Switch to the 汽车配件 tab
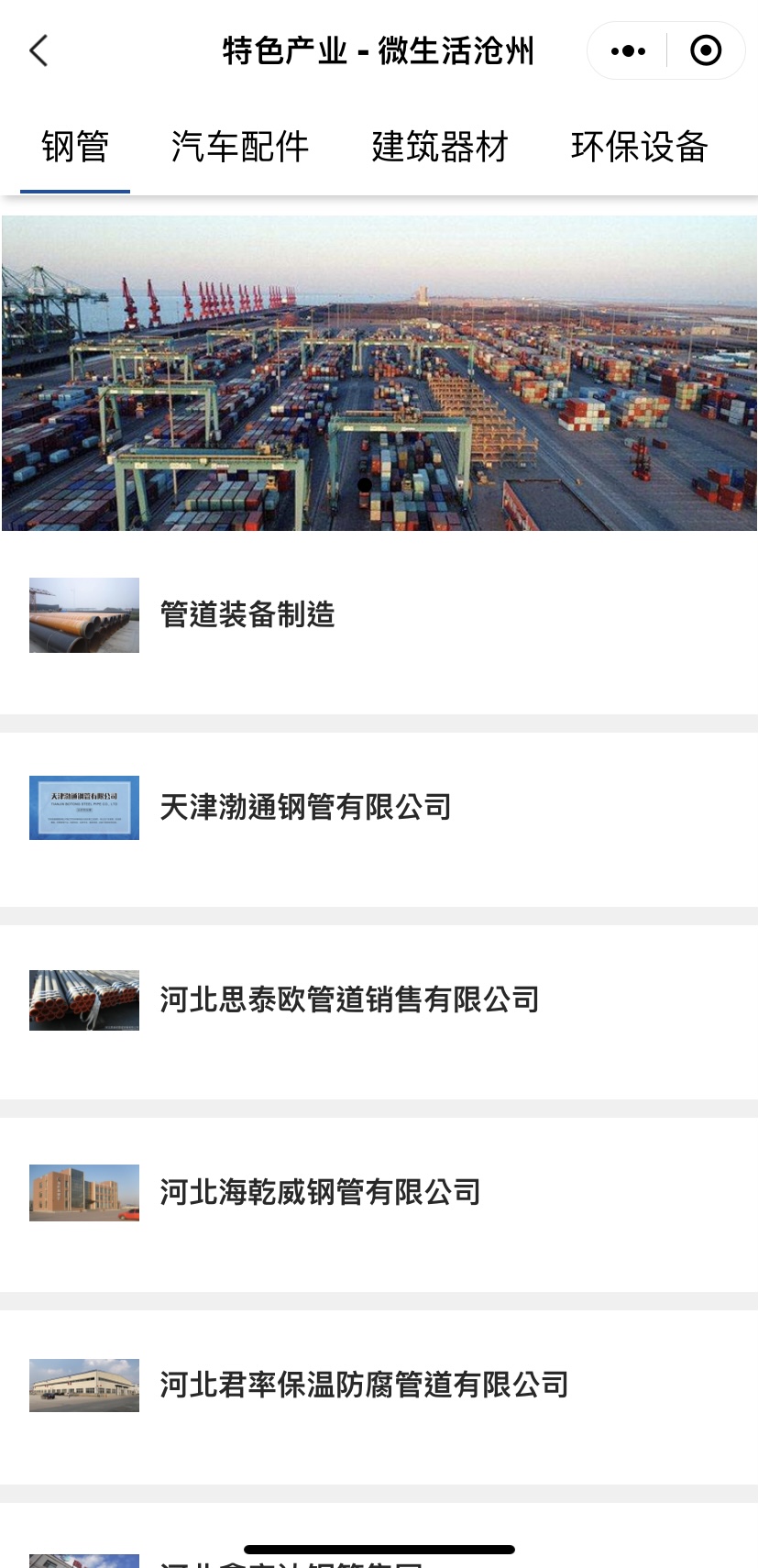This screenshot has height=1568, width=758. pyautogui.click(x=239, y=147)
